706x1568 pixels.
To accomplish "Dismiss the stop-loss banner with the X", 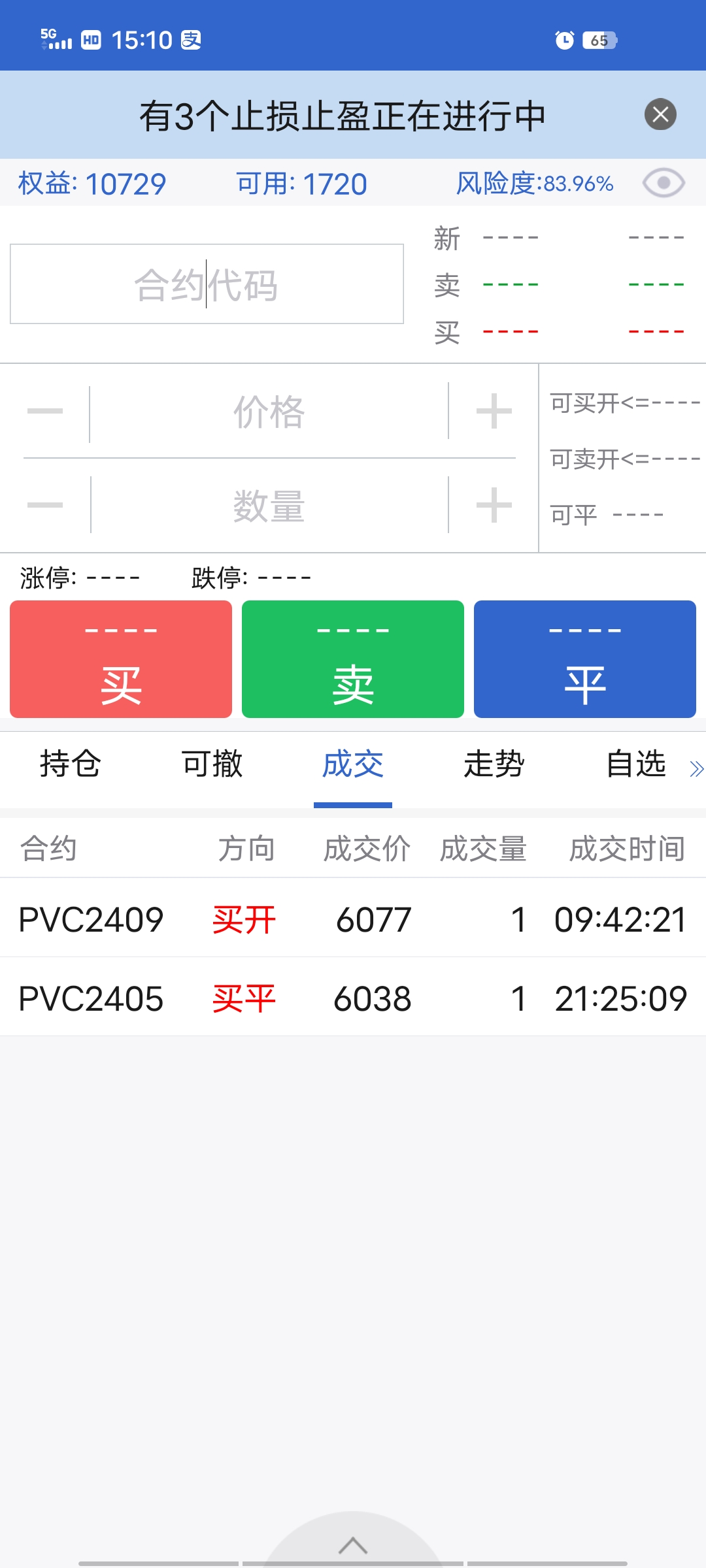I will coord(660,114).
